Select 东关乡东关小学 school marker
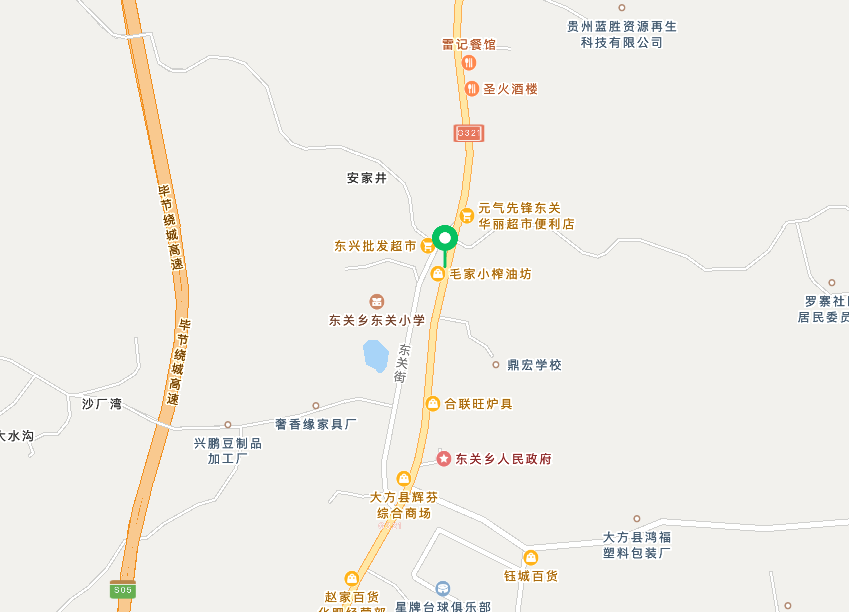The image size is (849, 612). (377, 301)
